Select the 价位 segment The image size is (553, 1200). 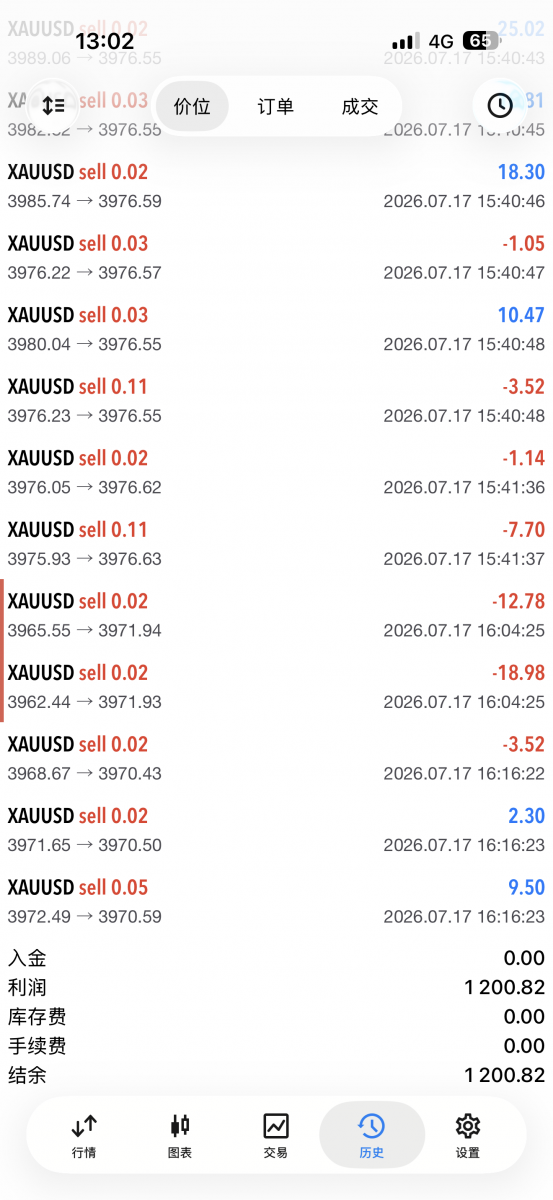tap(192, 106)
